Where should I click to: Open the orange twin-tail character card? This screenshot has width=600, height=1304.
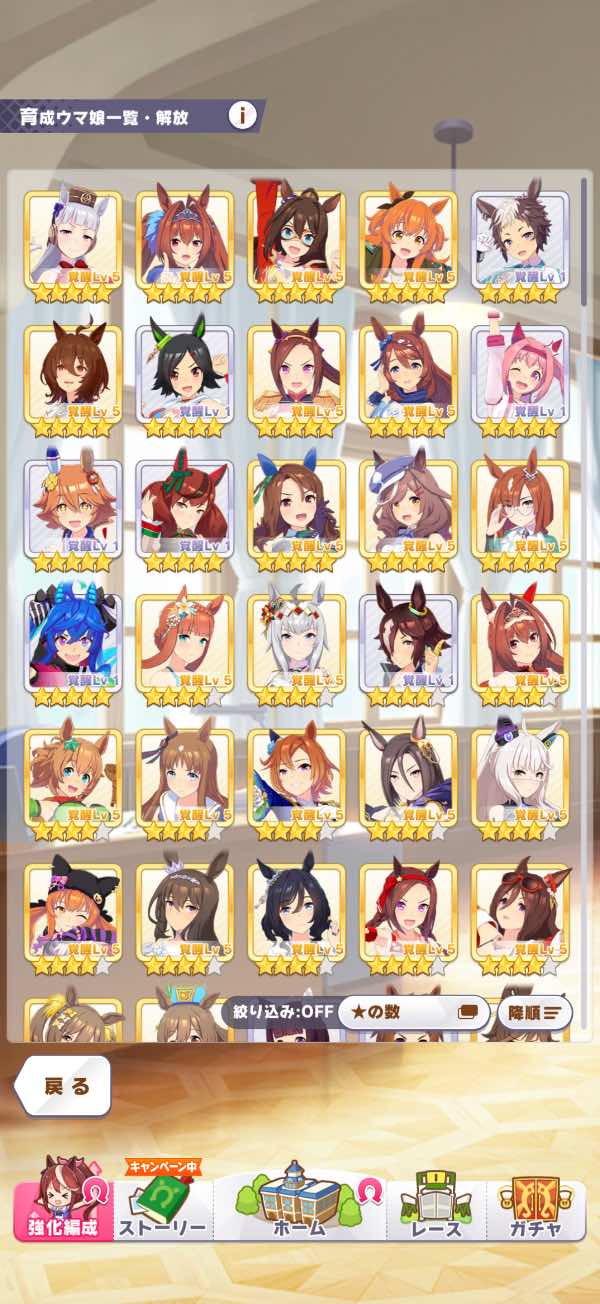click(x=408, y=239)
